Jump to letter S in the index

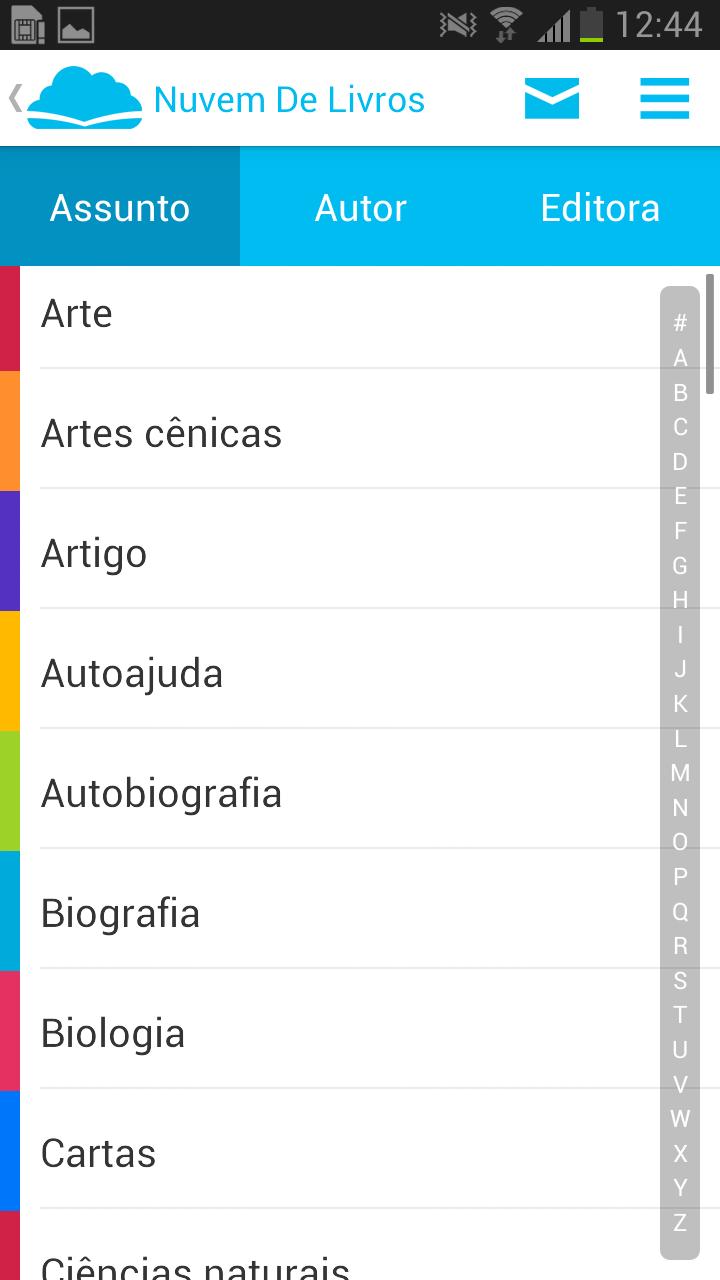pos(680,980)
